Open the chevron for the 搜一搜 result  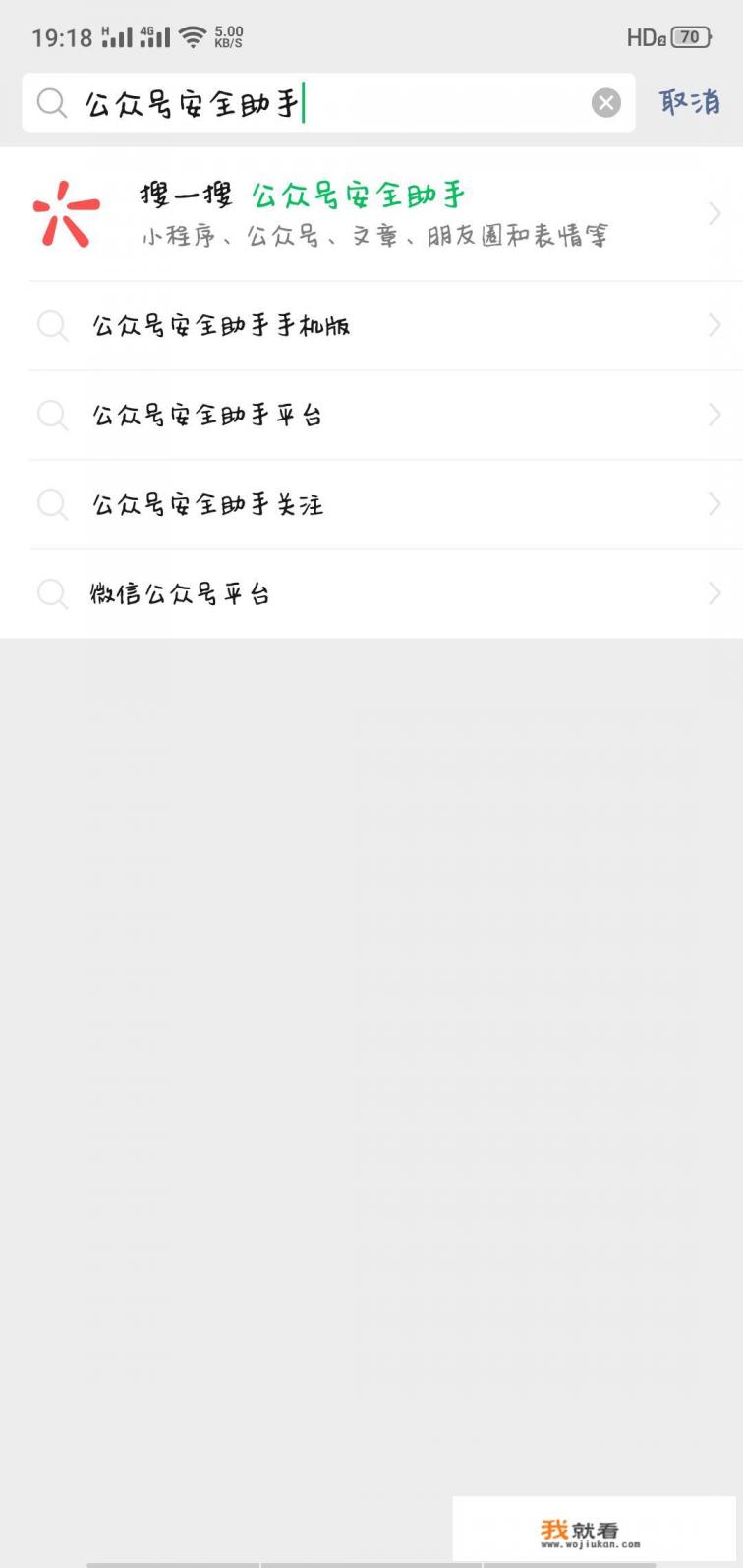click(714, 212)
